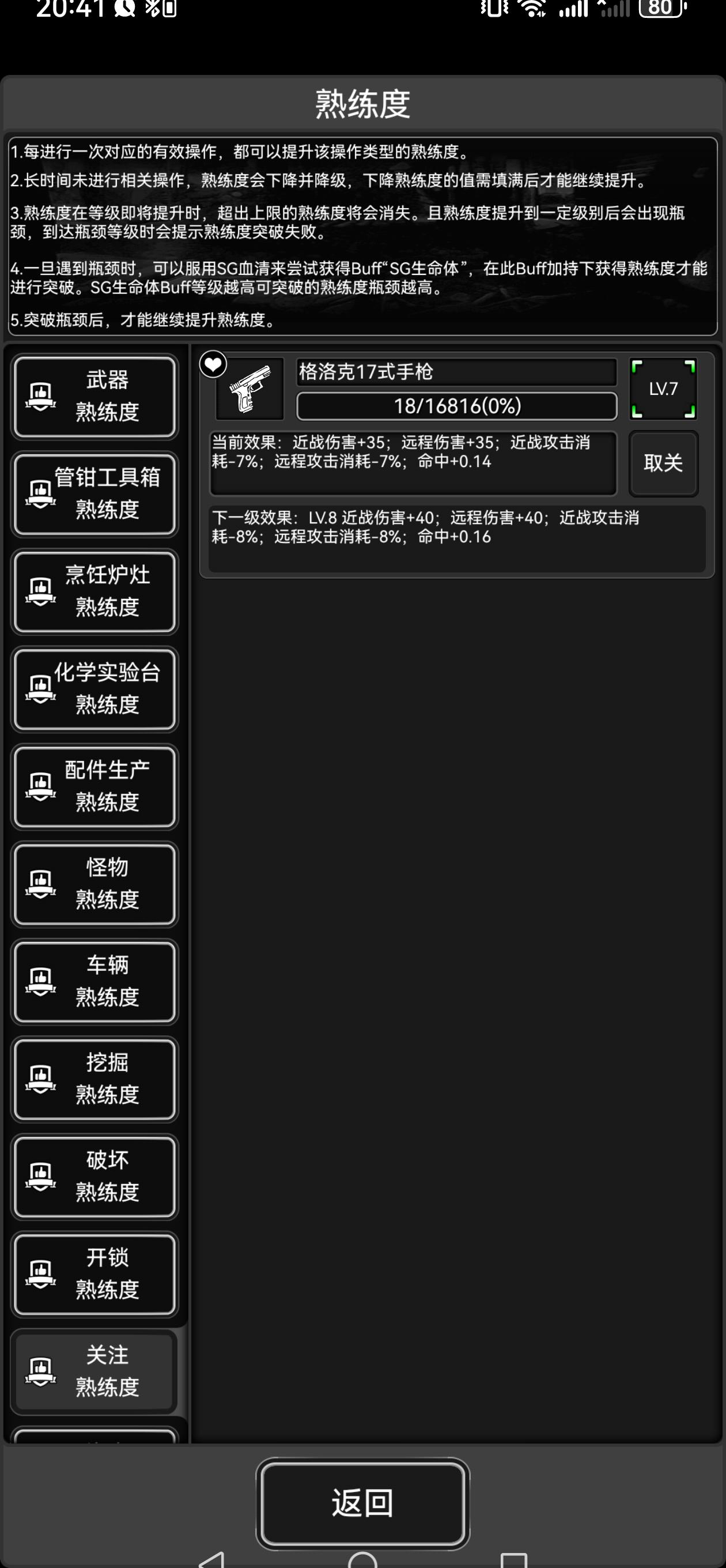Switch to the 关注熟练度 tab
726x1568 pixels.
(x=95, y=1373)
